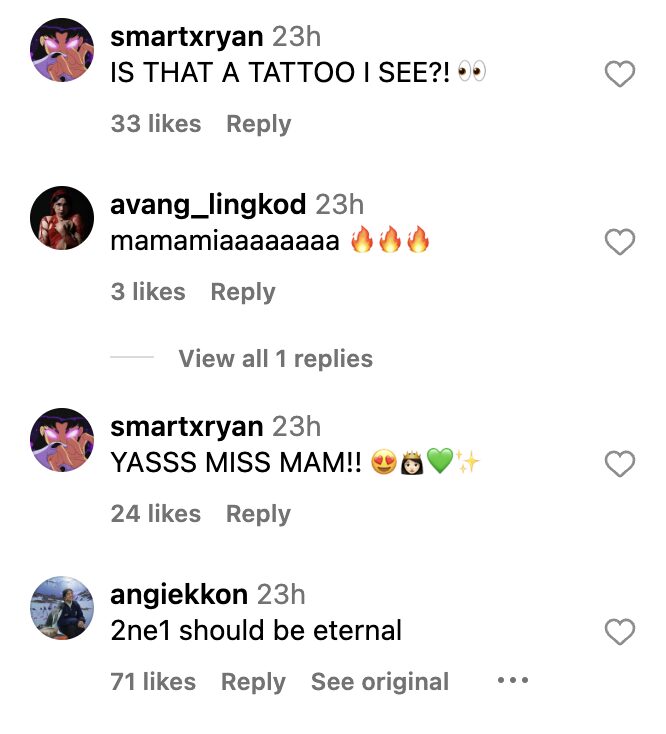Like angiekkon's comment with the heart
The image size is (666, 734).
pyautogui.click(x=620, y=632)
